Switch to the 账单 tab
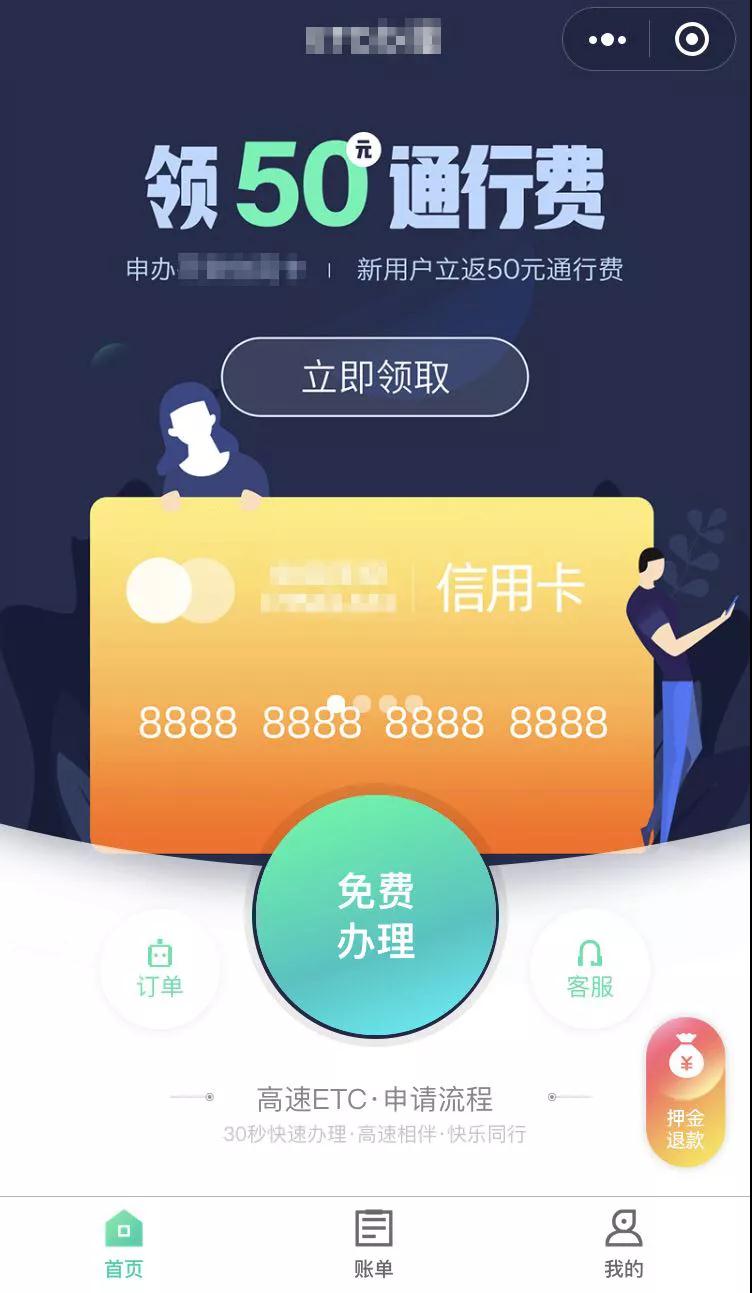Viewport: 752px width, 1293px height. tap(374, 1244)
